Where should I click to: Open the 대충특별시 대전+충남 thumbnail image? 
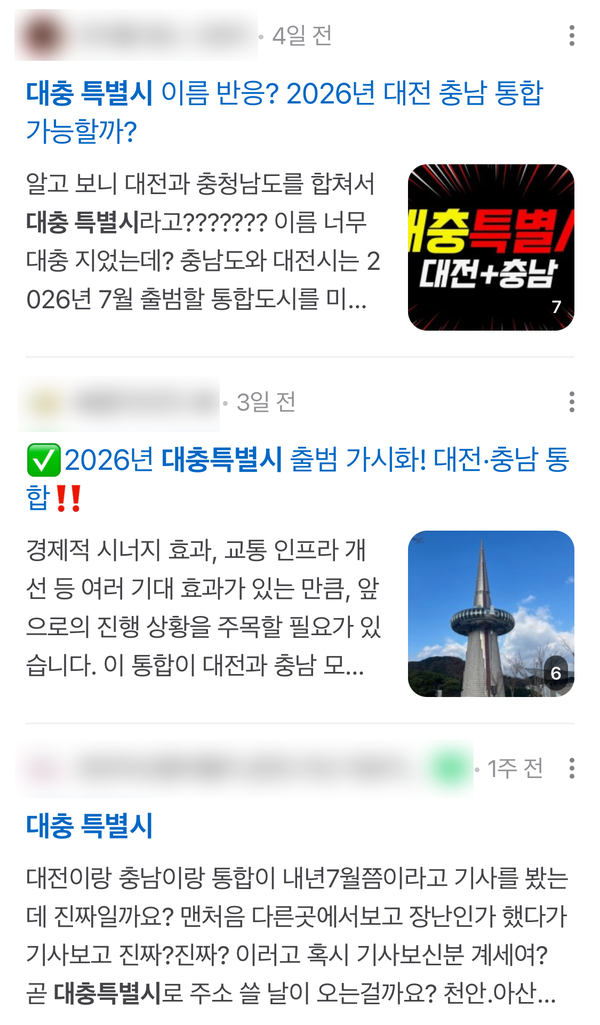491,247
